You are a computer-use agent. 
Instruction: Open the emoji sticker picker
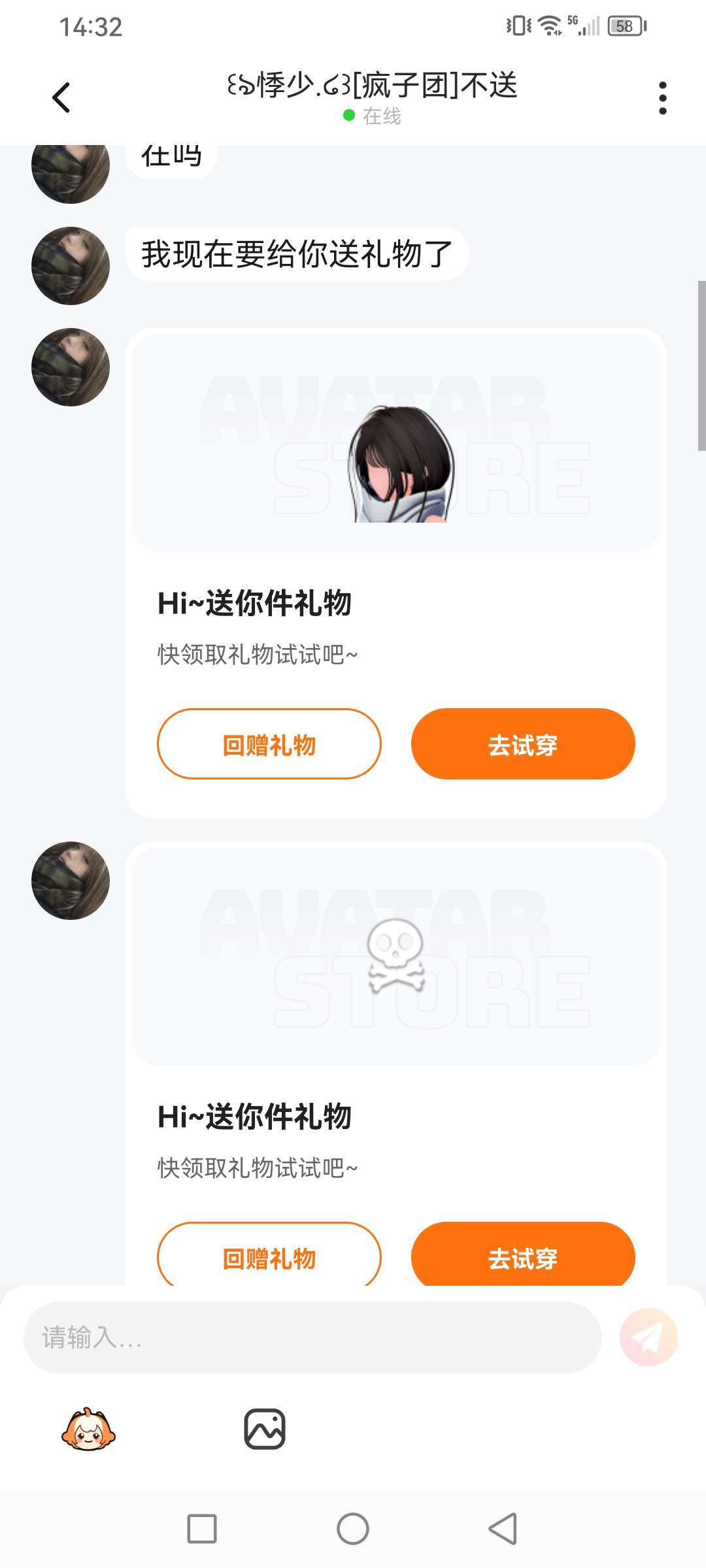(88, 1429)
